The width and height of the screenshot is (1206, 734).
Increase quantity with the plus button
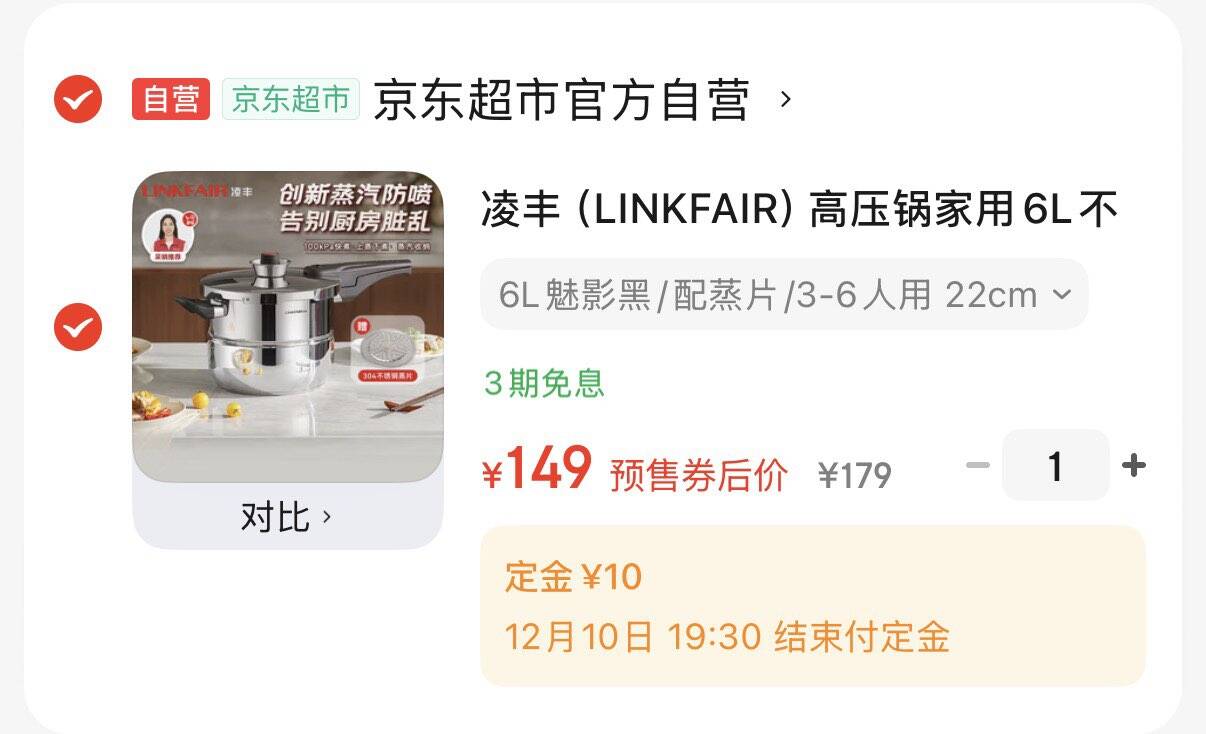pos(1133,466)
